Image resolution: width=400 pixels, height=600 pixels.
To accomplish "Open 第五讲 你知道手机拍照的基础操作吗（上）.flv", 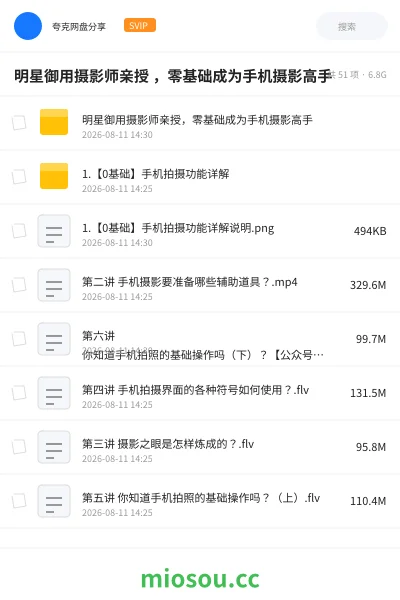I will [200, 501].
